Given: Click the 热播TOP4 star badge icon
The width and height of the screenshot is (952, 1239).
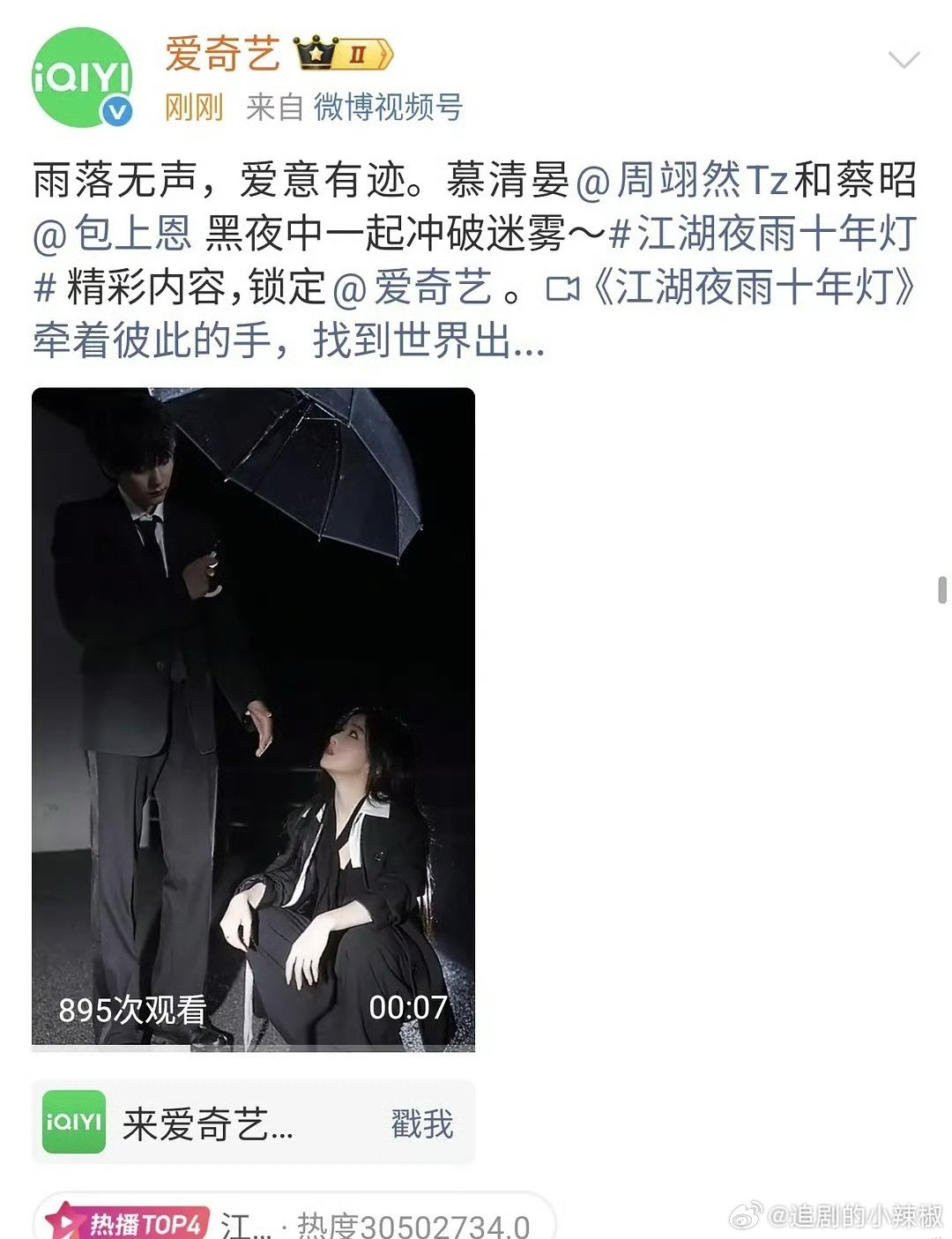Looking at the screenshot, I should tap(66, 1220).
